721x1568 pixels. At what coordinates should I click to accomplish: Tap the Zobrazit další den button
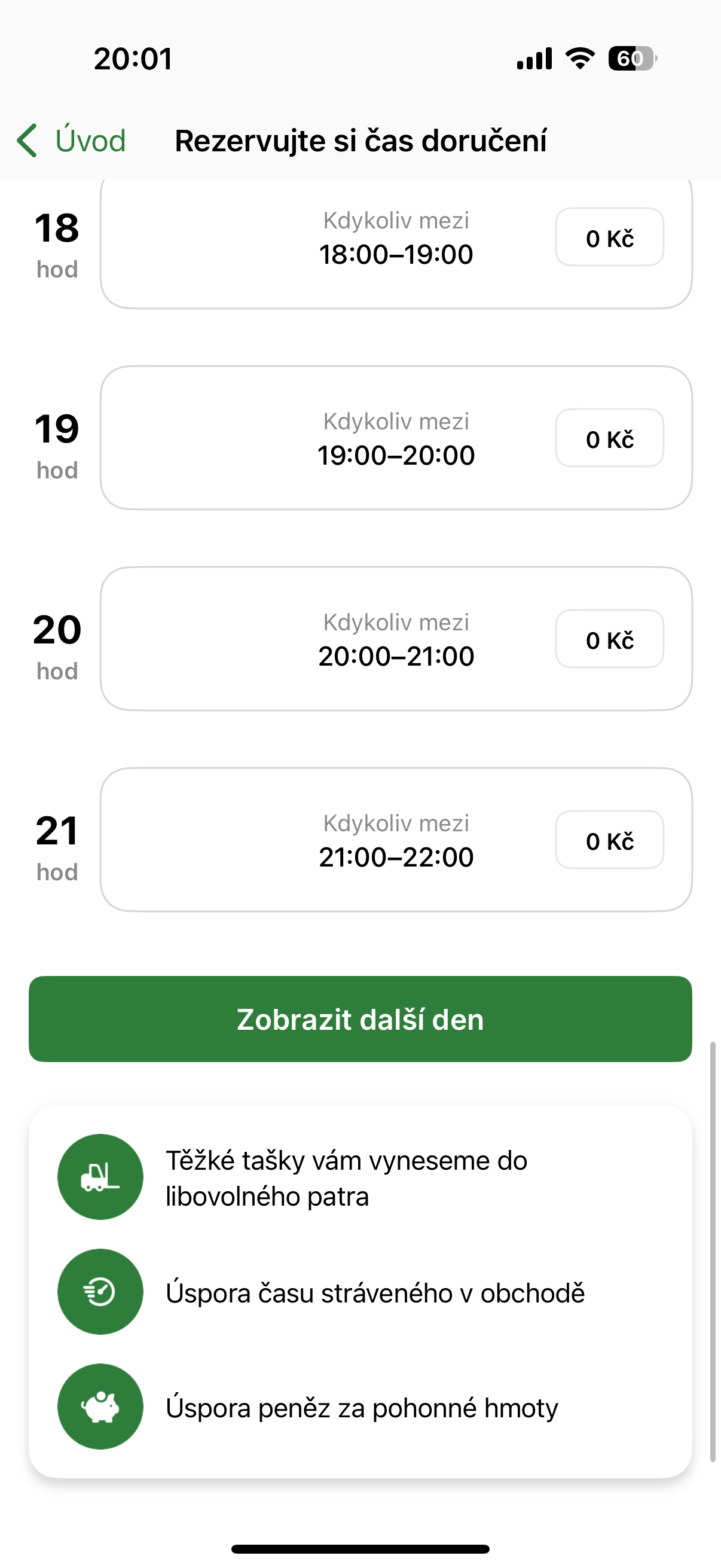click(360, 1019)
